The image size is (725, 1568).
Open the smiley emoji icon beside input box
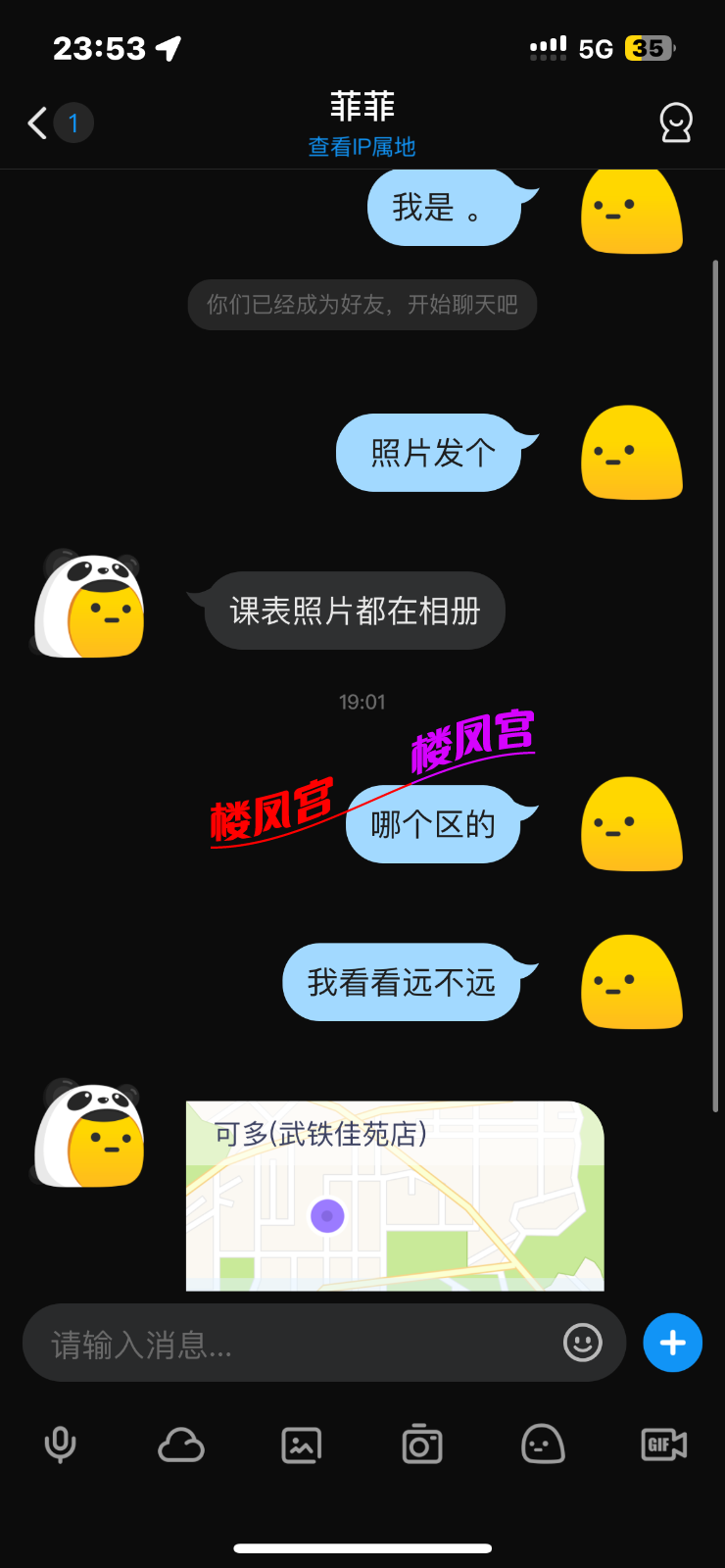(582, 1343)
